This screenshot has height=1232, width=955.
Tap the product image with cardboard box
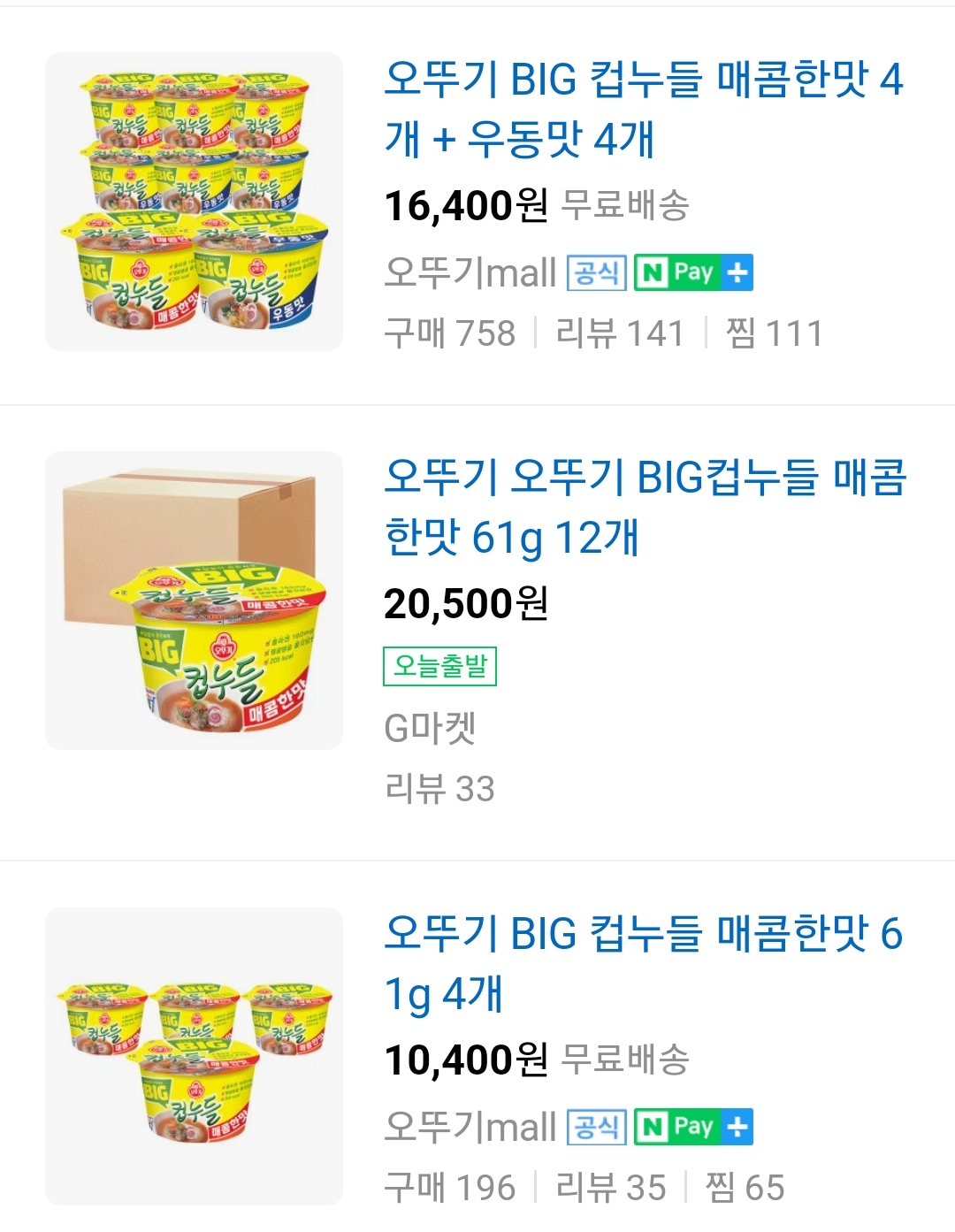(x=194, y=601)
